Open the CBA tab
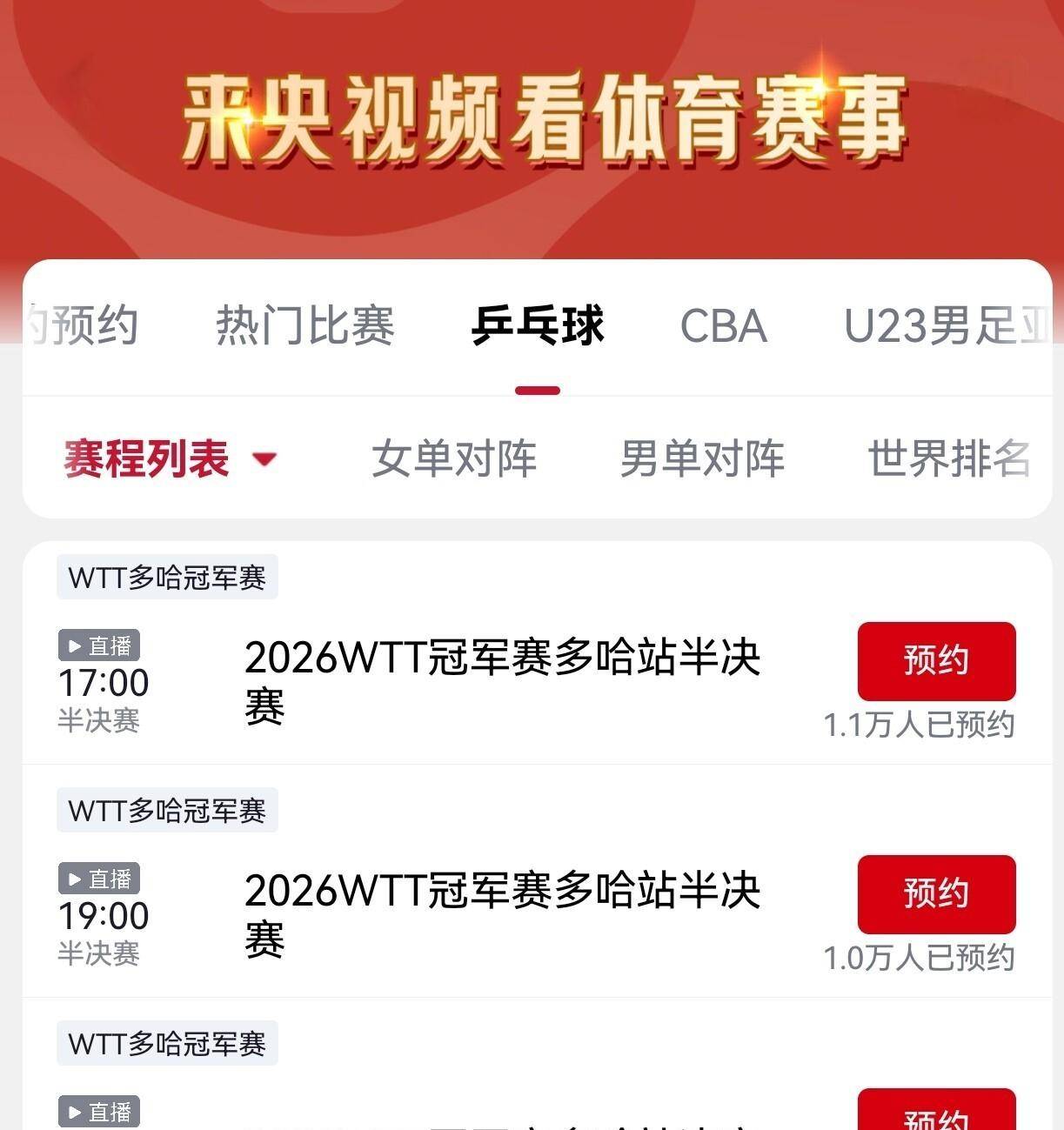This screenshot has height=1130, width=1064. 723,326
